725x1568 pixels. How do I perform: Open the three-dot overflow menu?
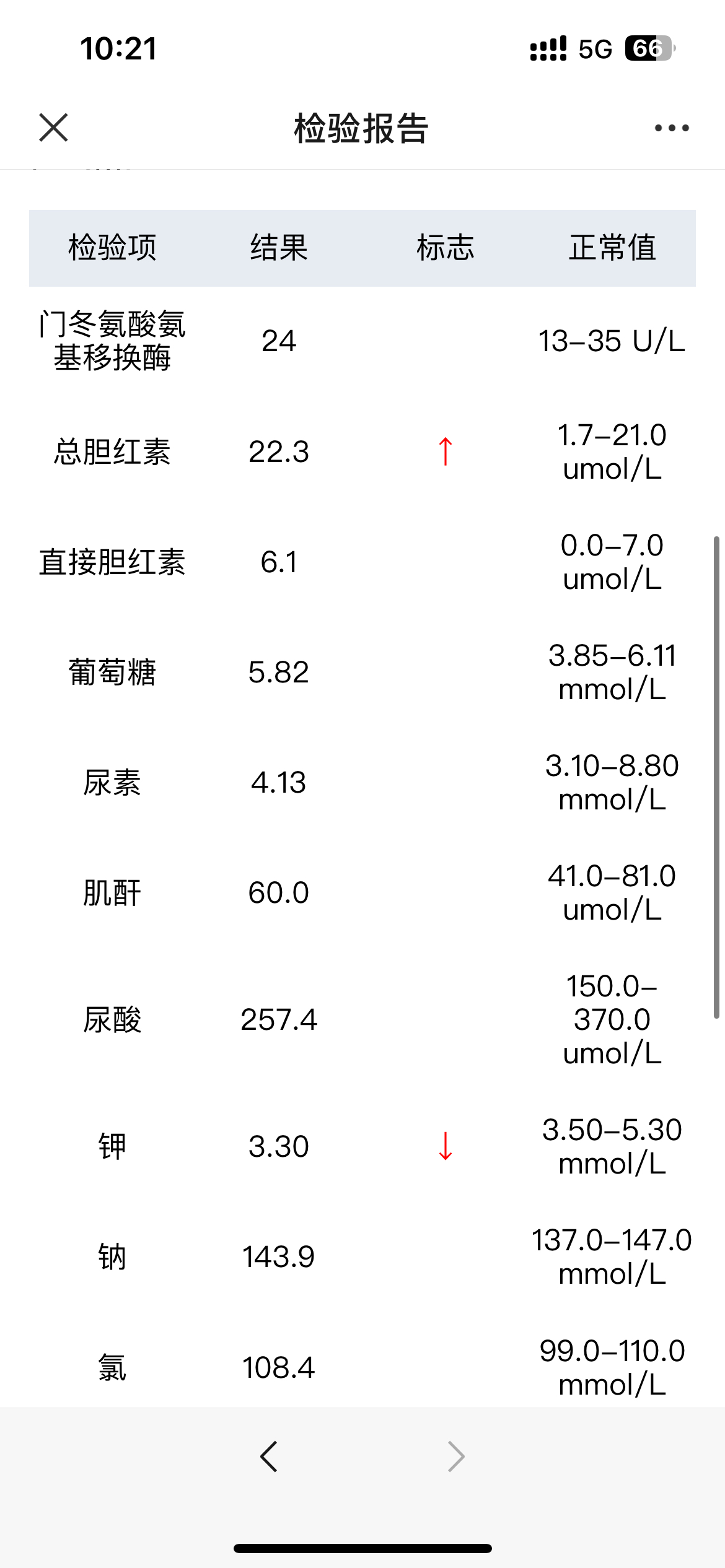672,128
